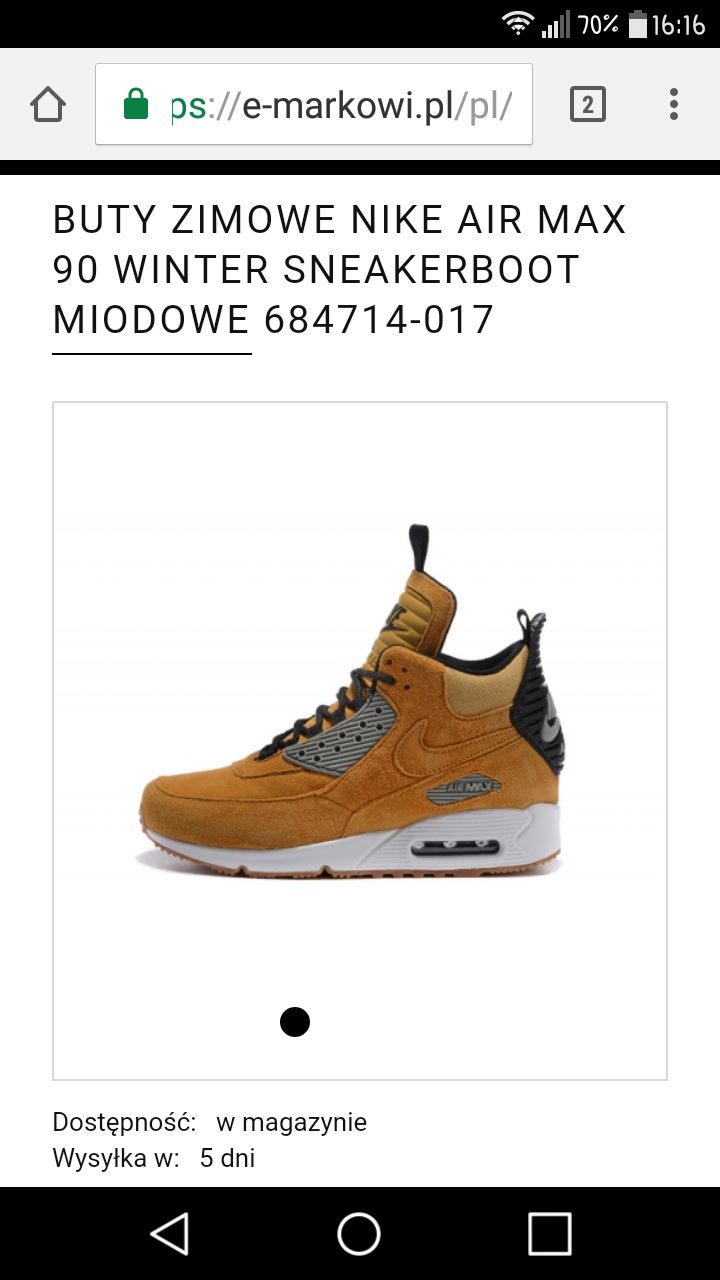The height and width of the screenshot is (1280, 720).
Task: Open the tab switcher showing 2 tabs
Action: [x=587, y=104]
